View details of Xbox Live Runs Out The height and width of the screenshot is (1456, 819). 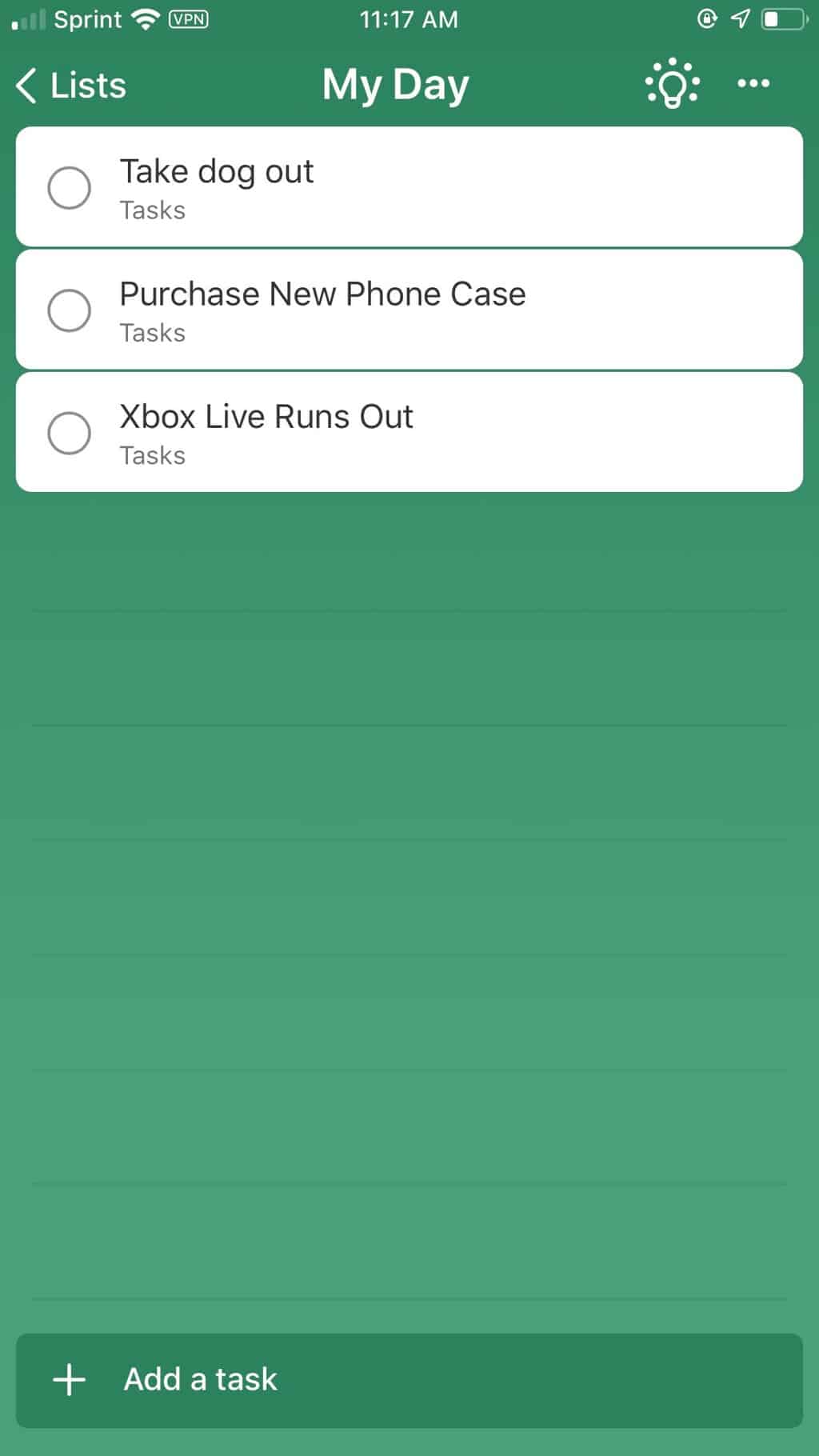coord(409,432)
